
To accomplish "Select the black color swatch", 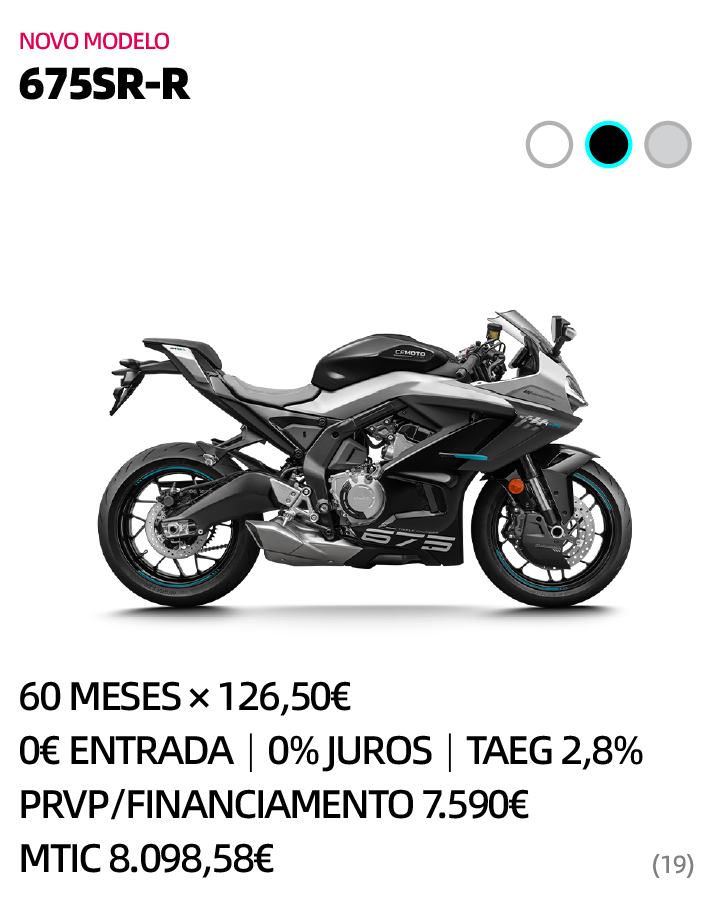I will pyautogui.click(x=608, y=144).
